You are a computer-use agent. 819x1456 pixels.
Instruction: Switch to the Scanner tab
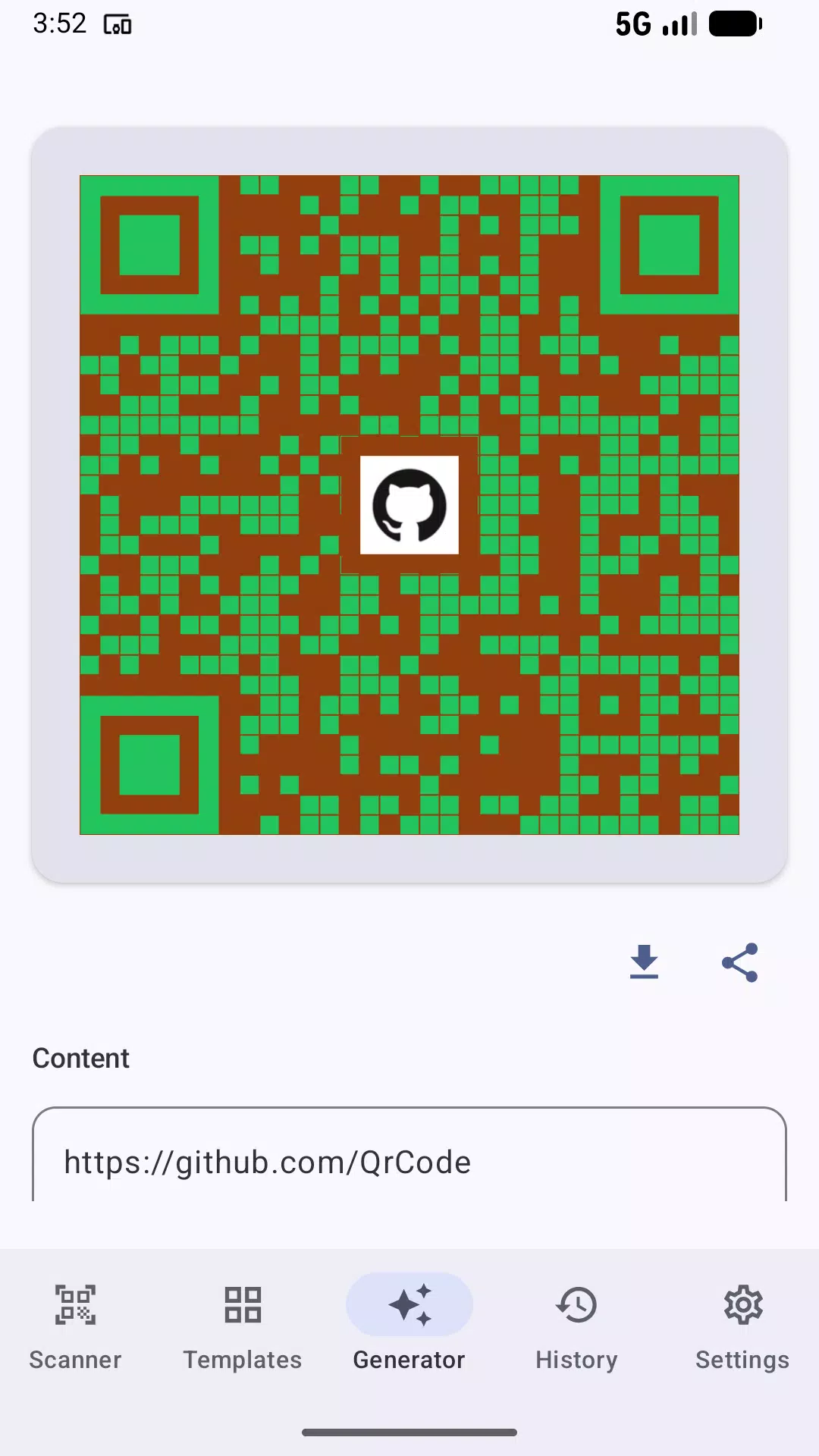click(x=75, y=1327)
